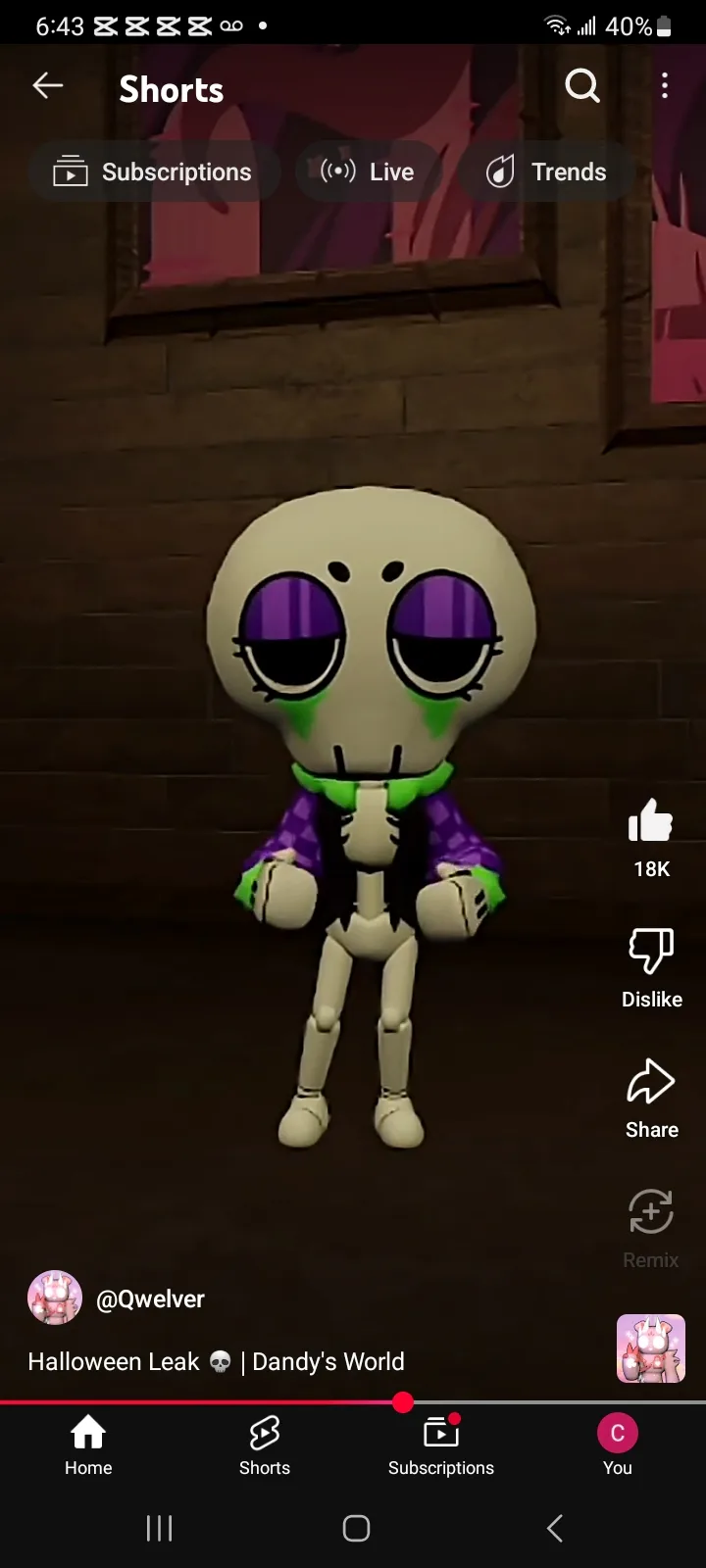Select the Live chip
706x1568 pixels.
(368, 172)
